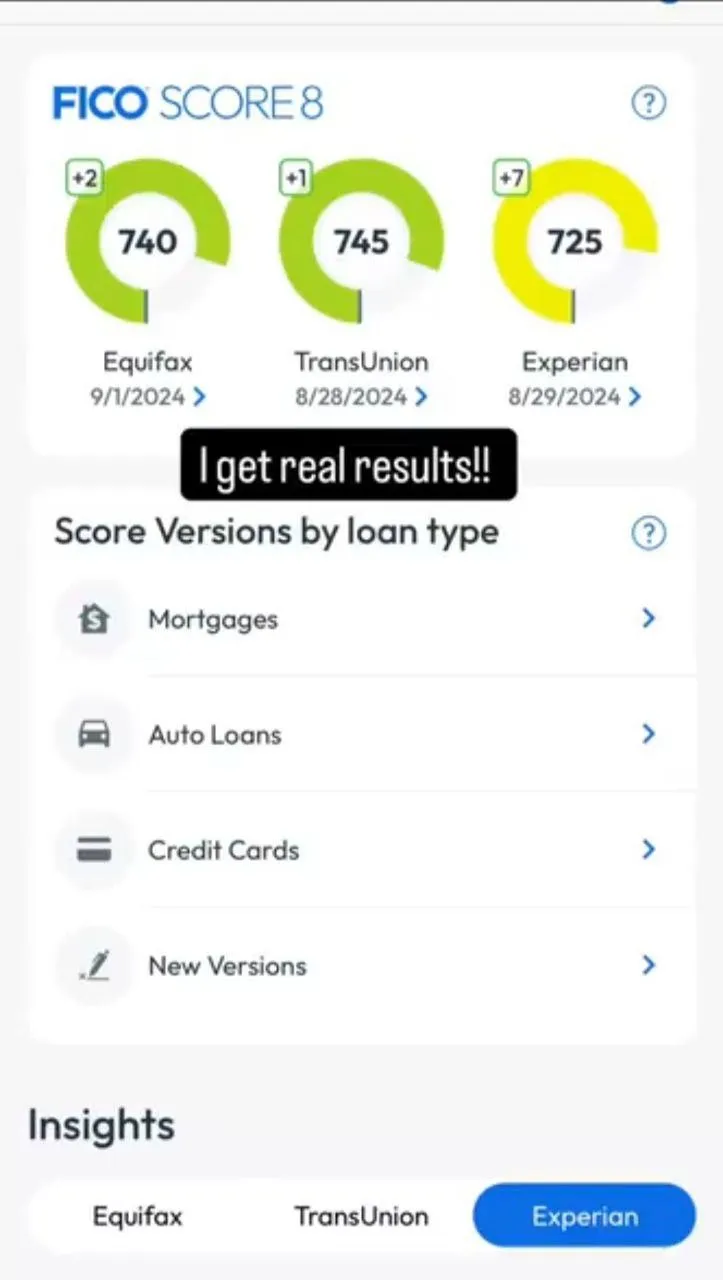
Task: Open Experian score details dated 8/29/2024
Action: point(575,397)
